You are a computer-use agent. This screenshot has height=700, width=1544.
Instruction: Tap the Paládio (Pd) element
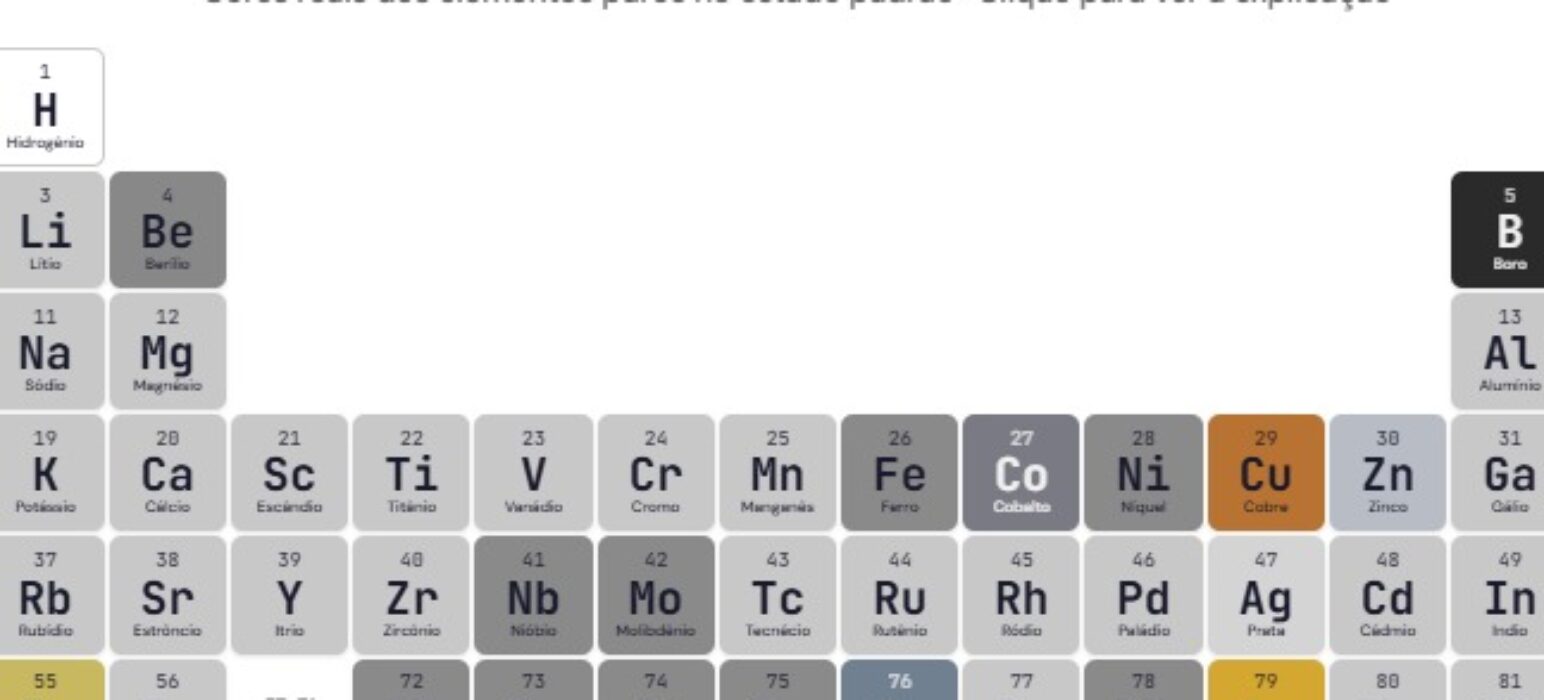point(1143,595)
